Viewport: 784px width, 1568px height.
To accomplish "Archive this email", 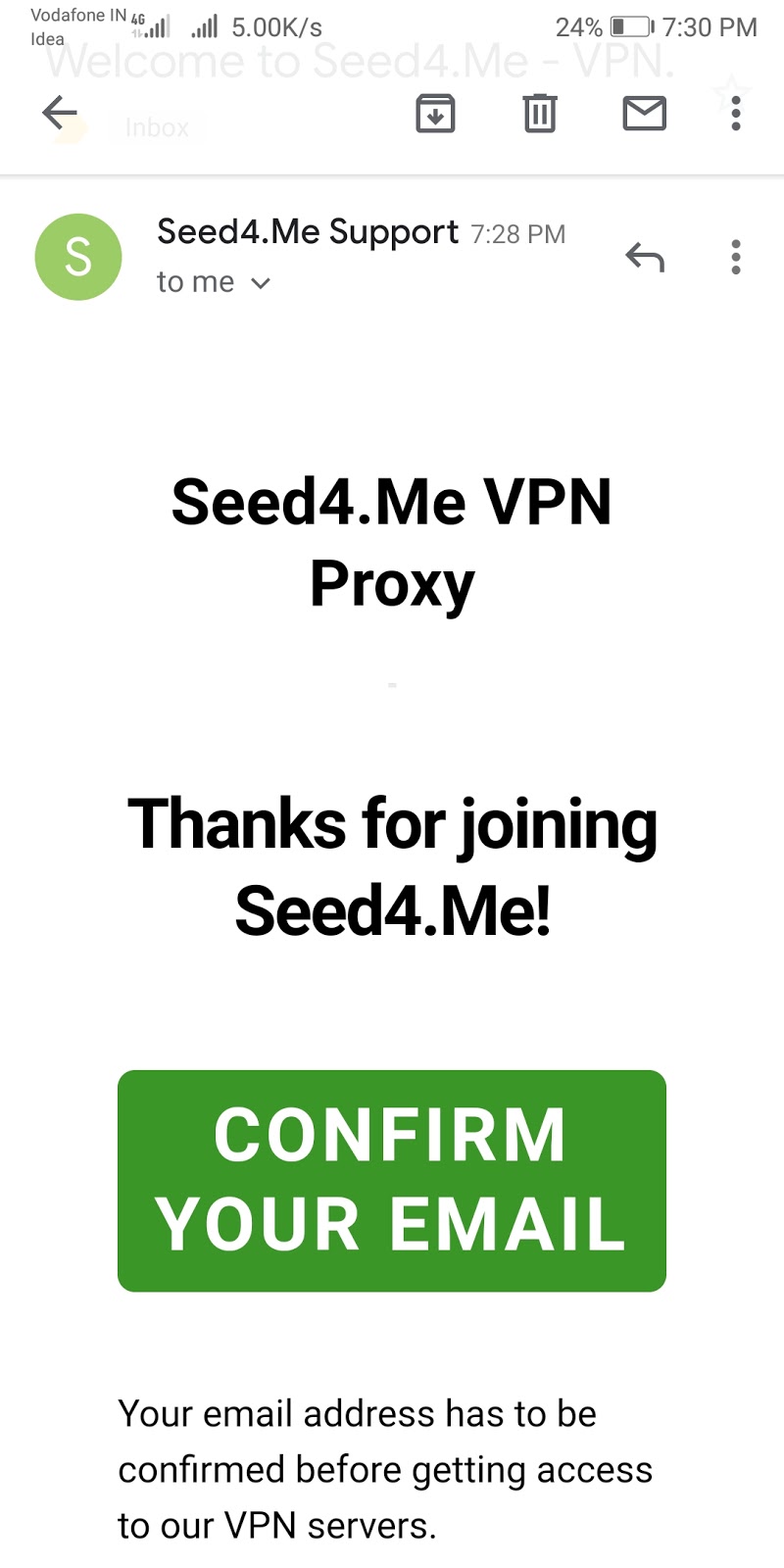I will 435,114.
